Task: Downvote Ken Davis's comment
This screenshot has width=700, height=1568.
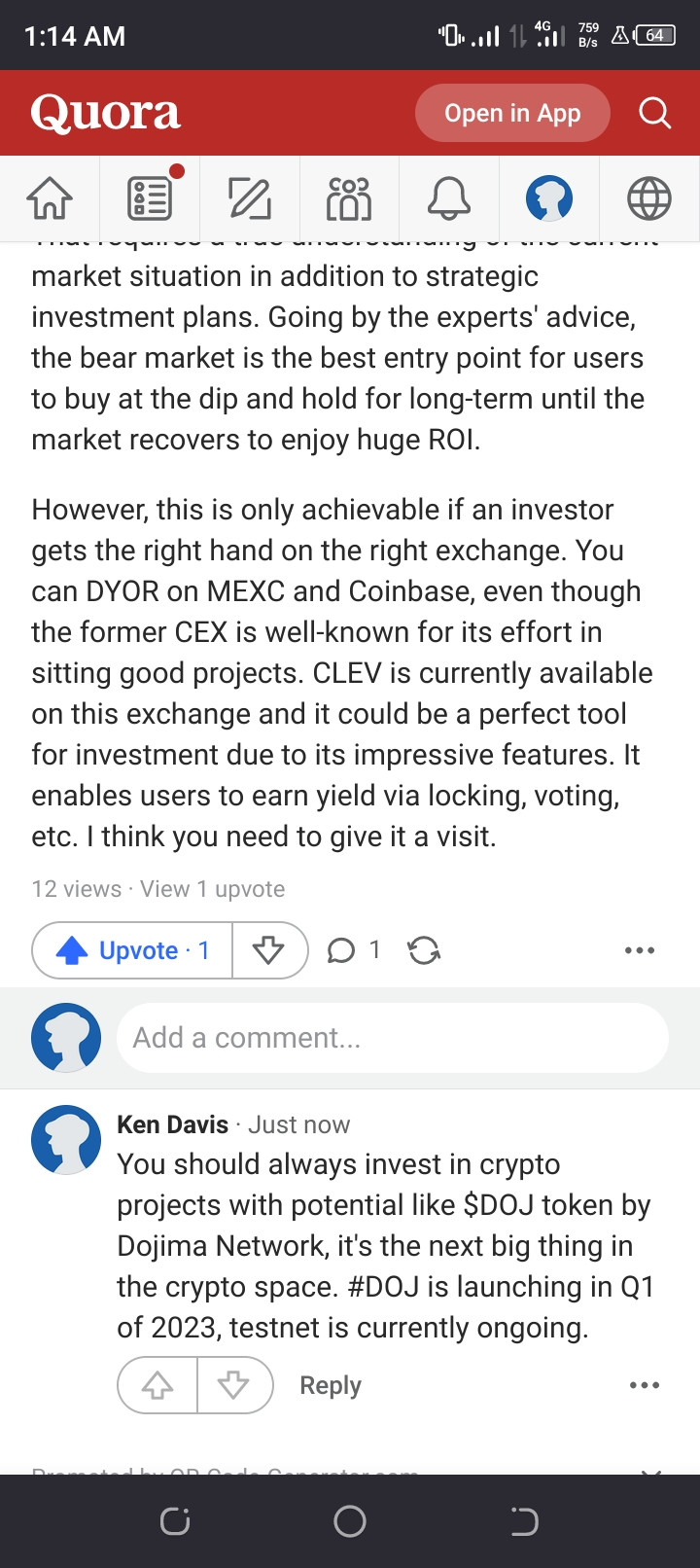Action: pyautogui.click(x=233, y=1385)
